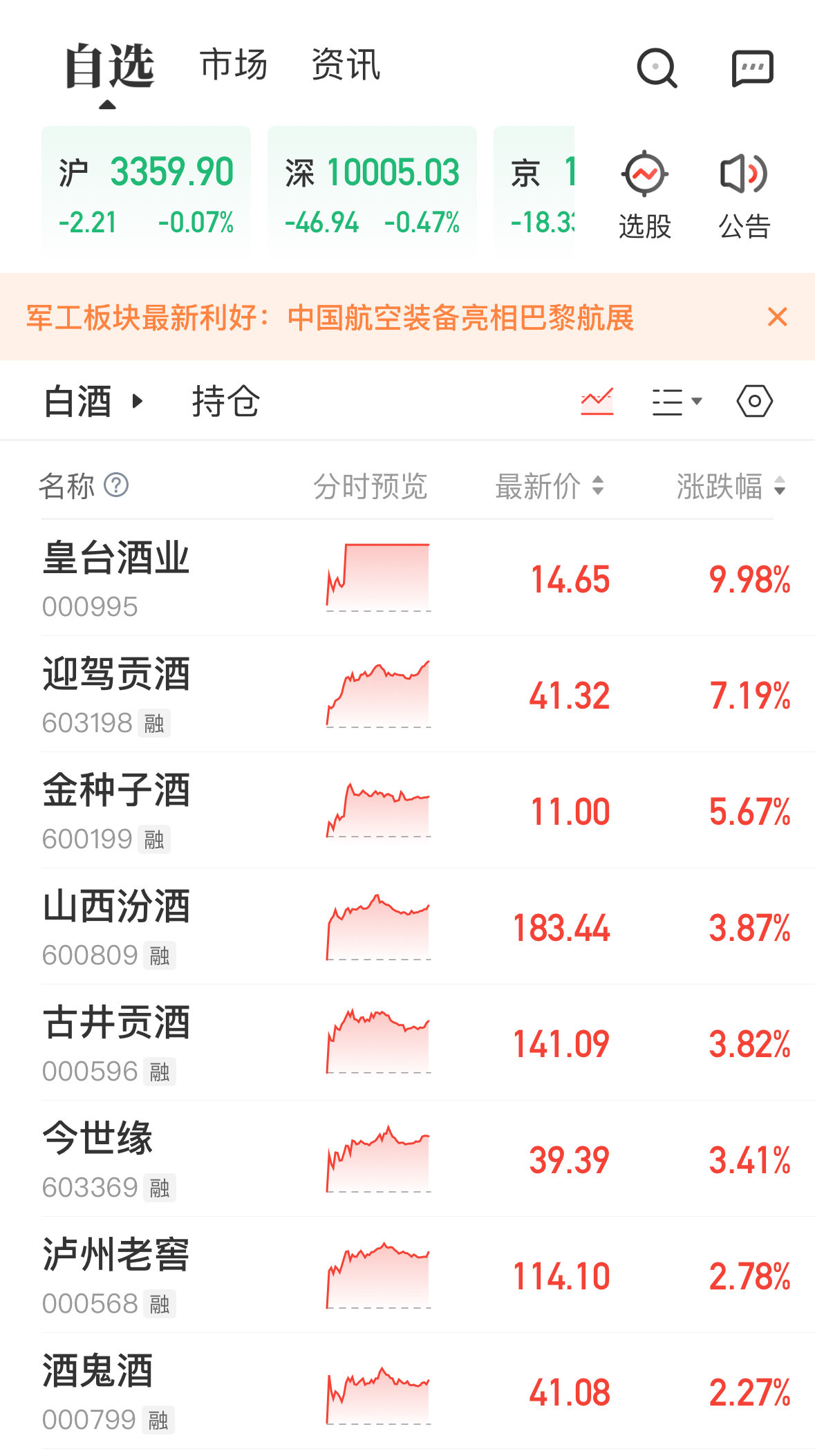Open the 沪 index card
The height and width of the screenshot is (1456, 815).
point(146,192)
